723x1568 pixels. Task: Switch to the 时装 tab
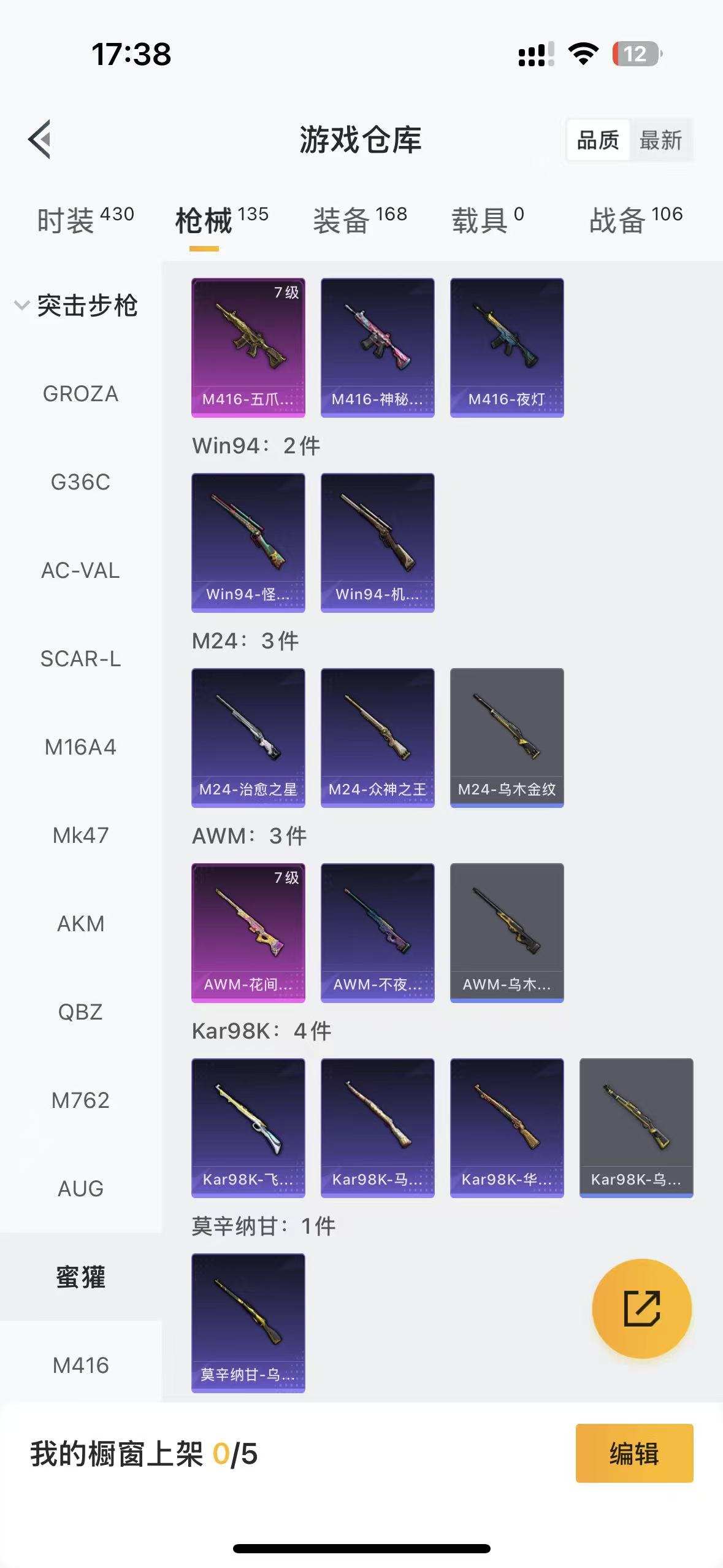(85, 220)
